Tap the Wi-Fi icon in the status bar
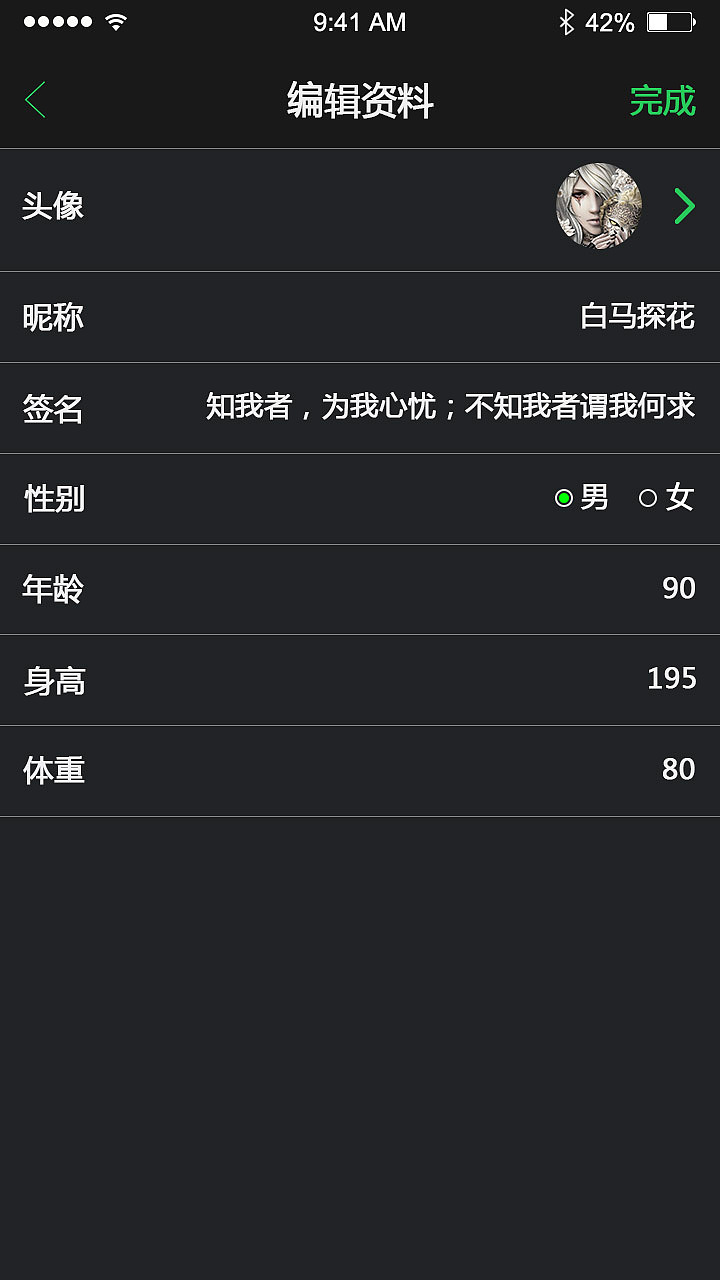The width and height of the screenshot is (720, 1280). tap(116, 20)
